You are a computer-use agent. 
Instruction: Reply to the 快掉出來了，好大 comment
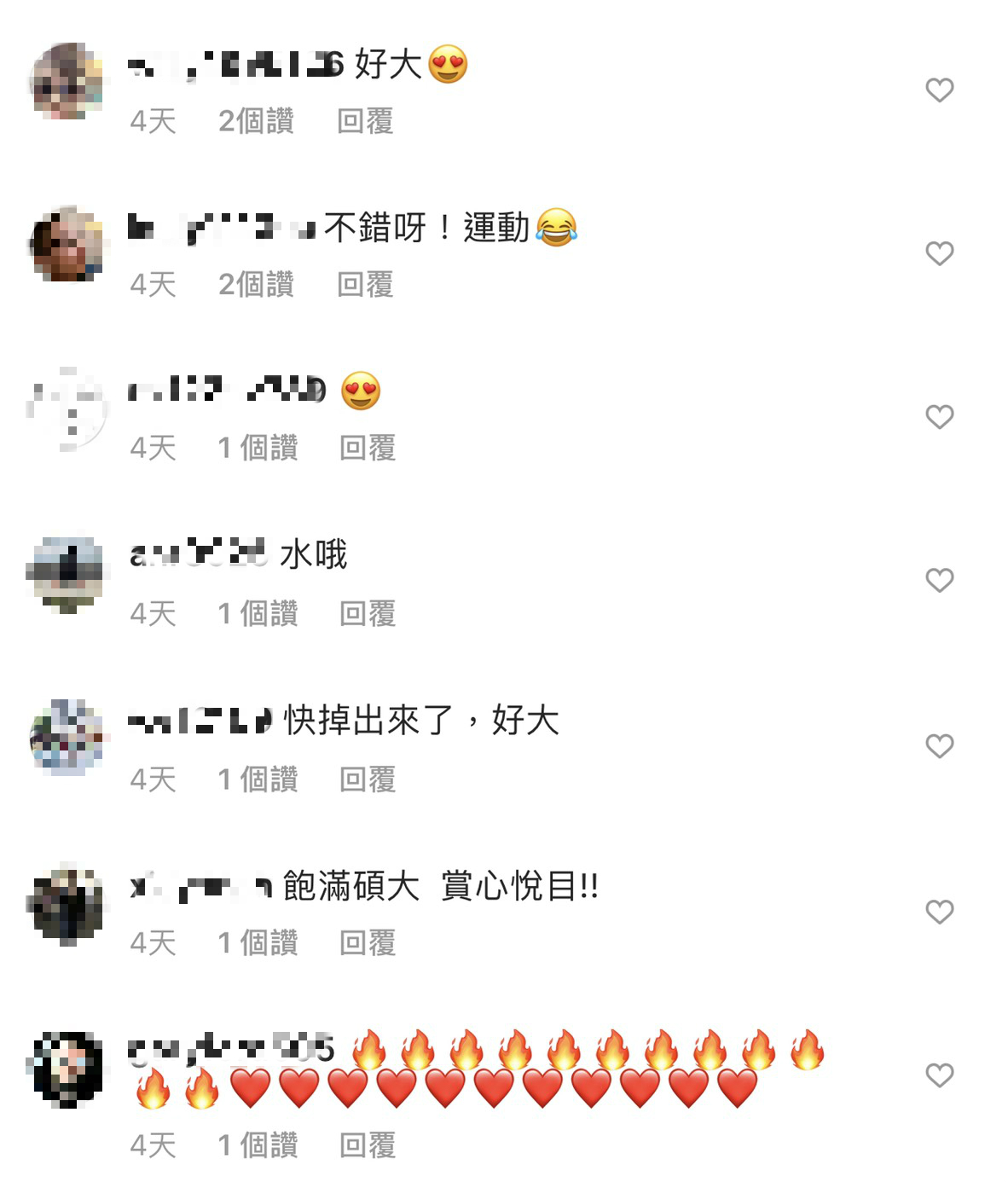coord(368,779)
